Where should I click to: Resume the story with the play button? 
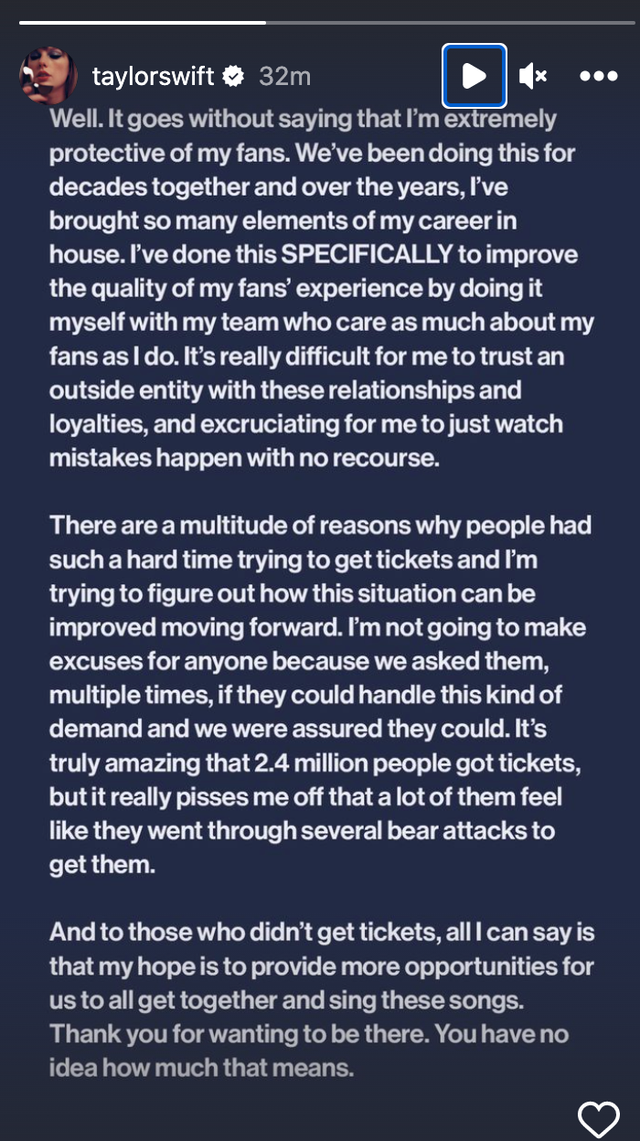[474, 76]
